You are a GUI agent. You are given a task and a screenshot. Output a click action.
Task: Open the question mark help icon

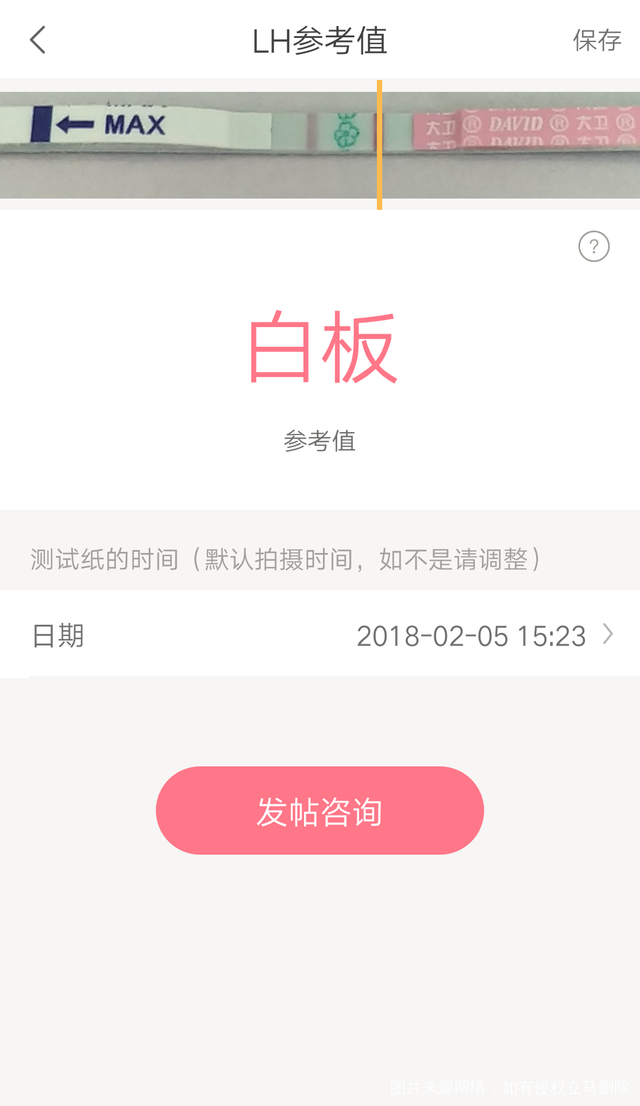(593, 246)
